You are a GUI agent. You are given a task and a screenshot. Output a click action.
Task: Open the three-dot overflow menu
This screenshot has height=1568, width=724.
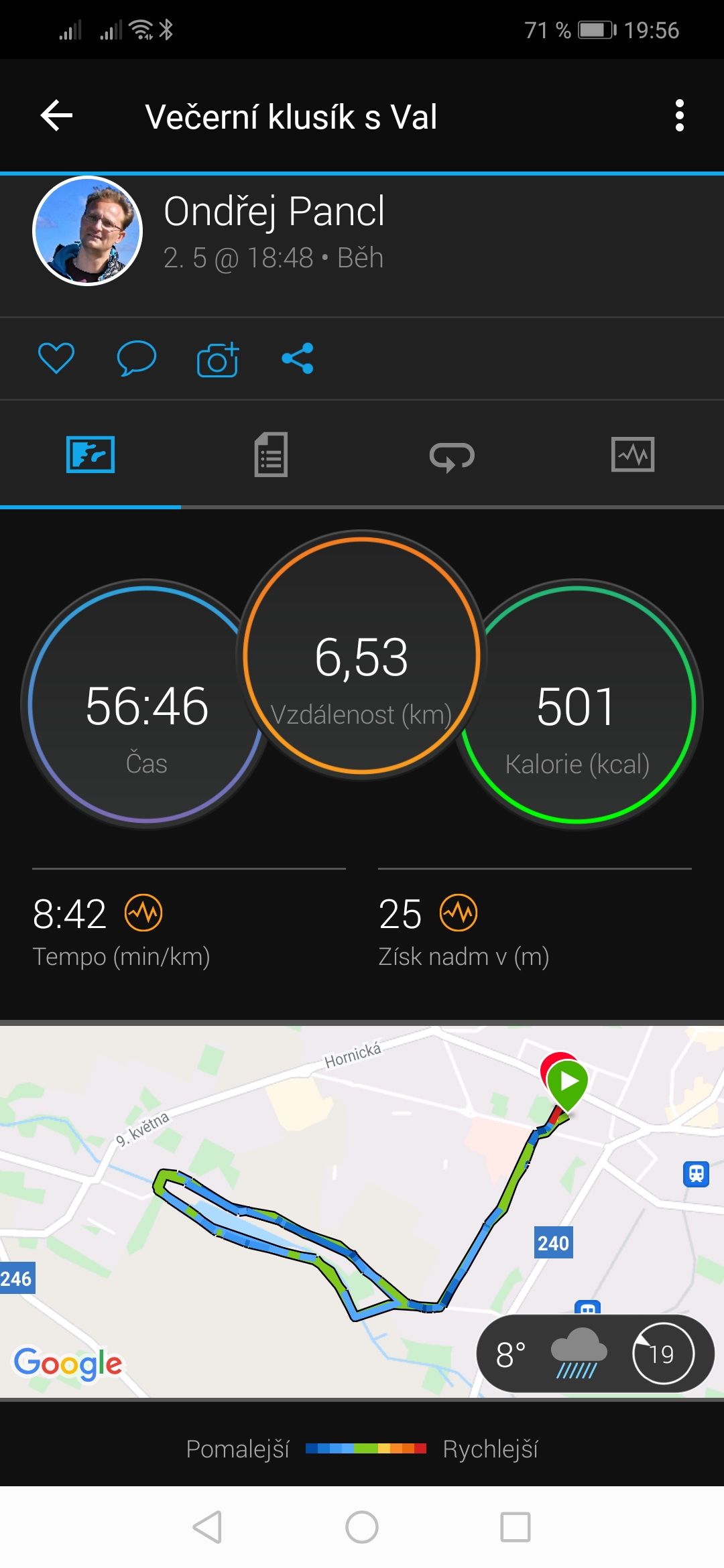pos(679,115)
